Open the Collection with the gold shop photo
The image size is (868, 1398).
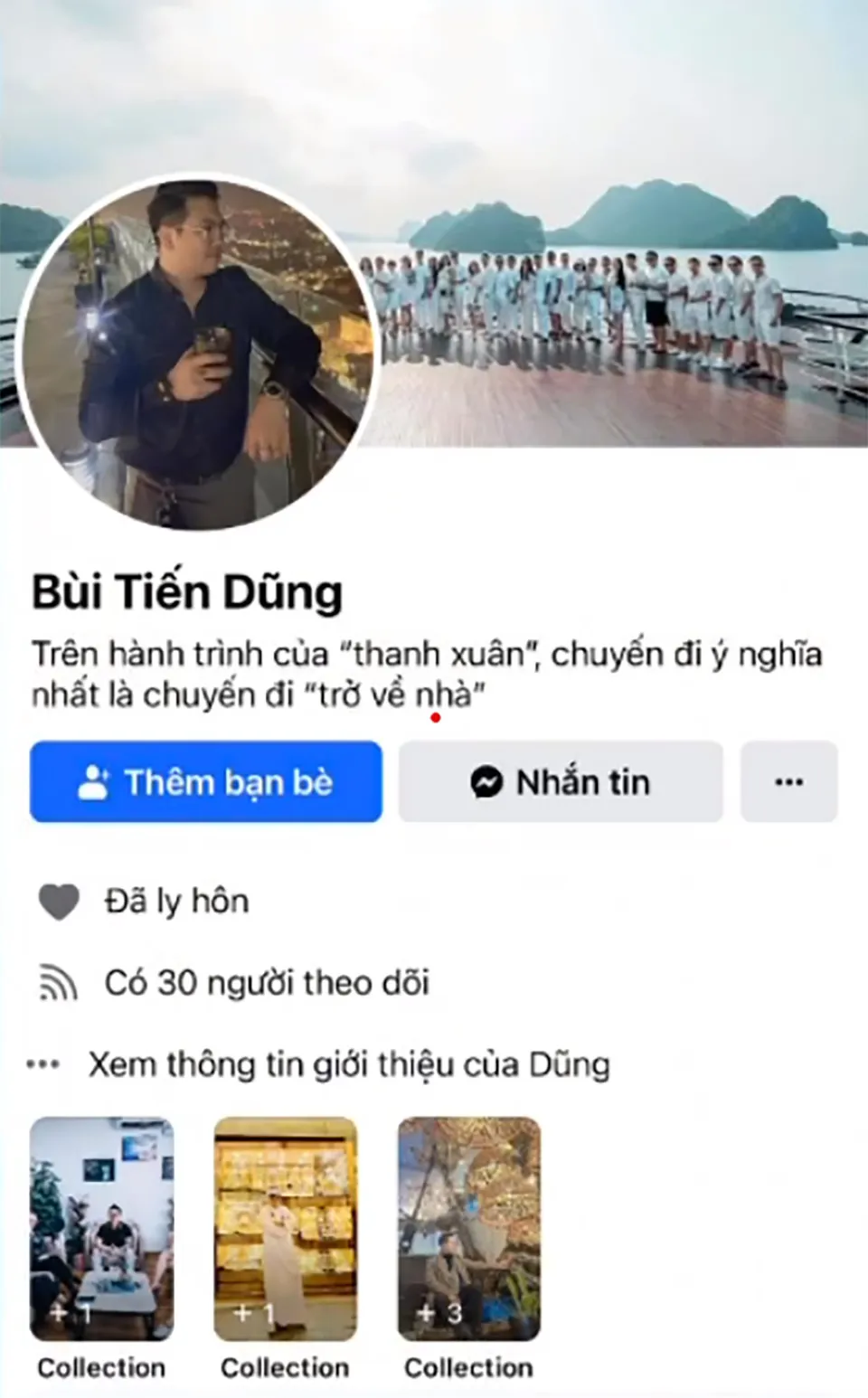pyautogui.click(x=285, y=1230)
